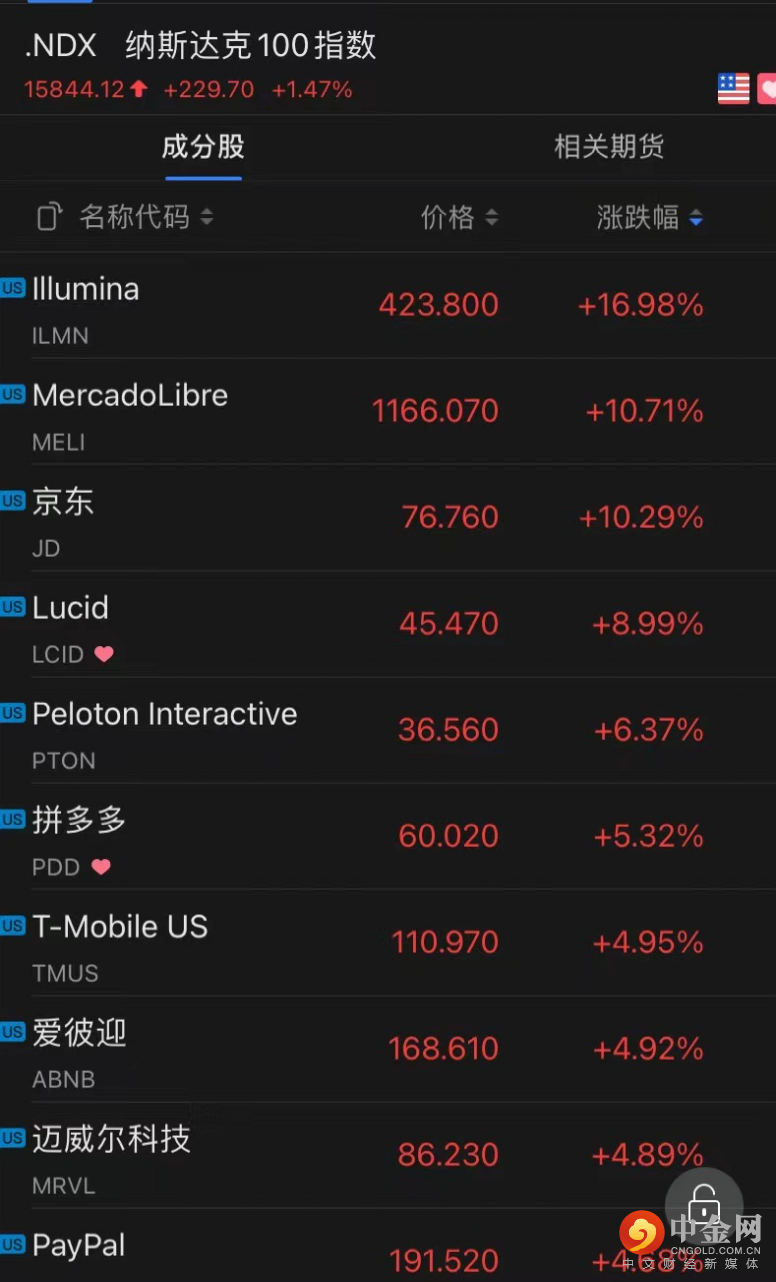This screenshot has width=776, height=1282.
Task: Open the PayPal stock row
Action: pos(300,1250)
